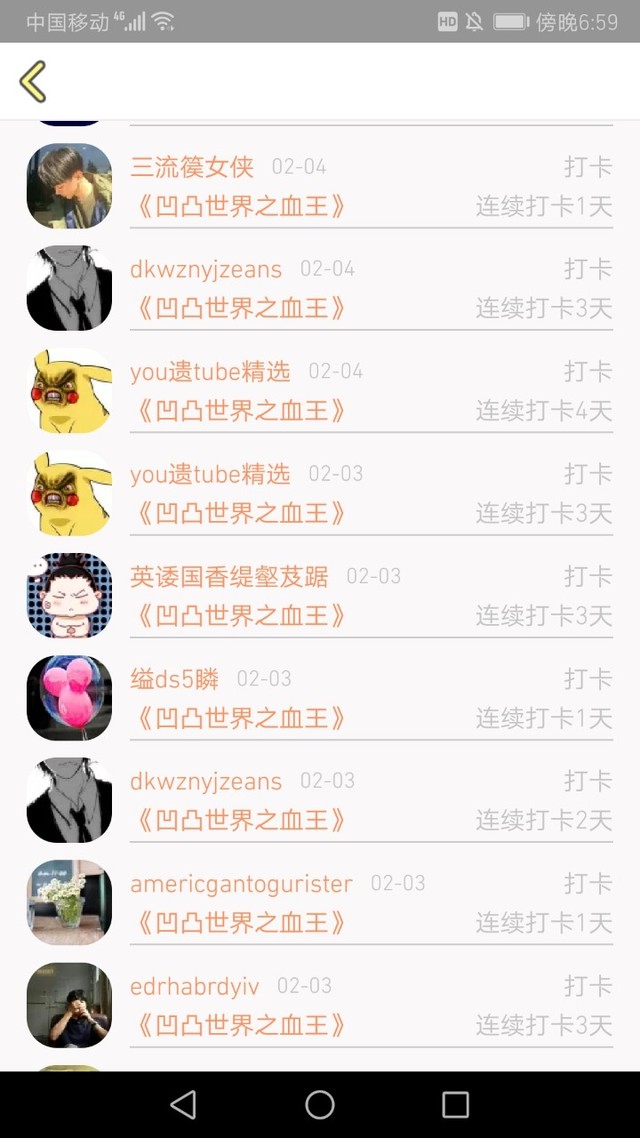Image resolution: width=640 pixels, height=1138 pixels.
Task: Open 三流筷女侠's check-in record
Action: [x=370, y=187]
